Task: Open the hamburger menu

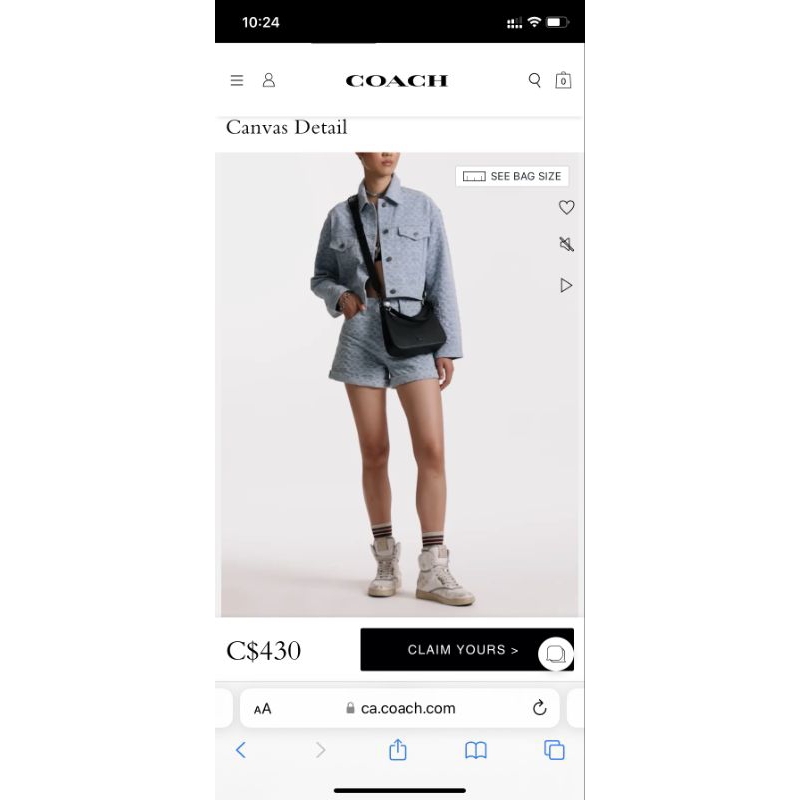Action: point(237,80)
